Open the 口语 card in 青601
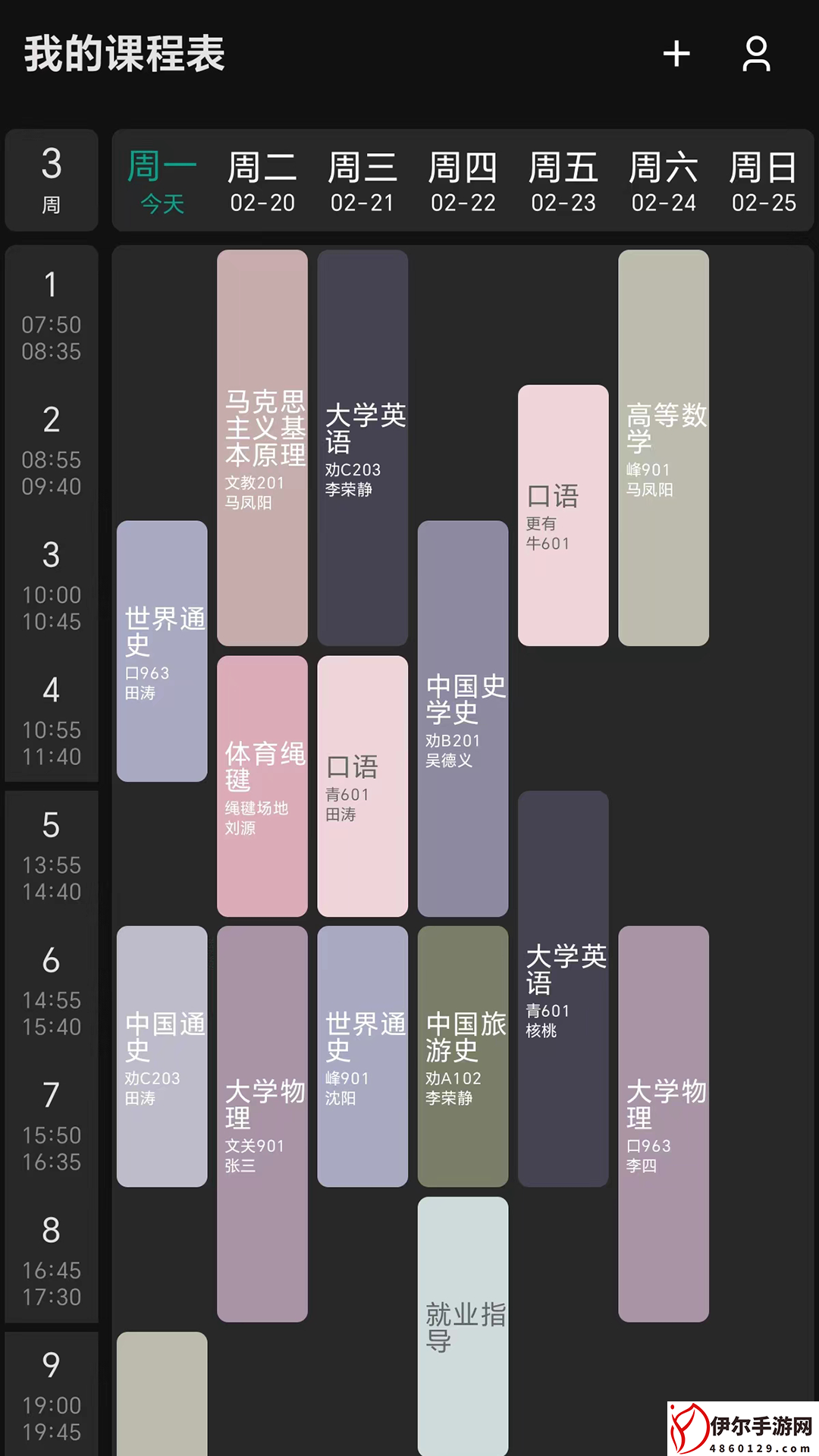This screenshot has width=819, height=1456. (362, 786)
